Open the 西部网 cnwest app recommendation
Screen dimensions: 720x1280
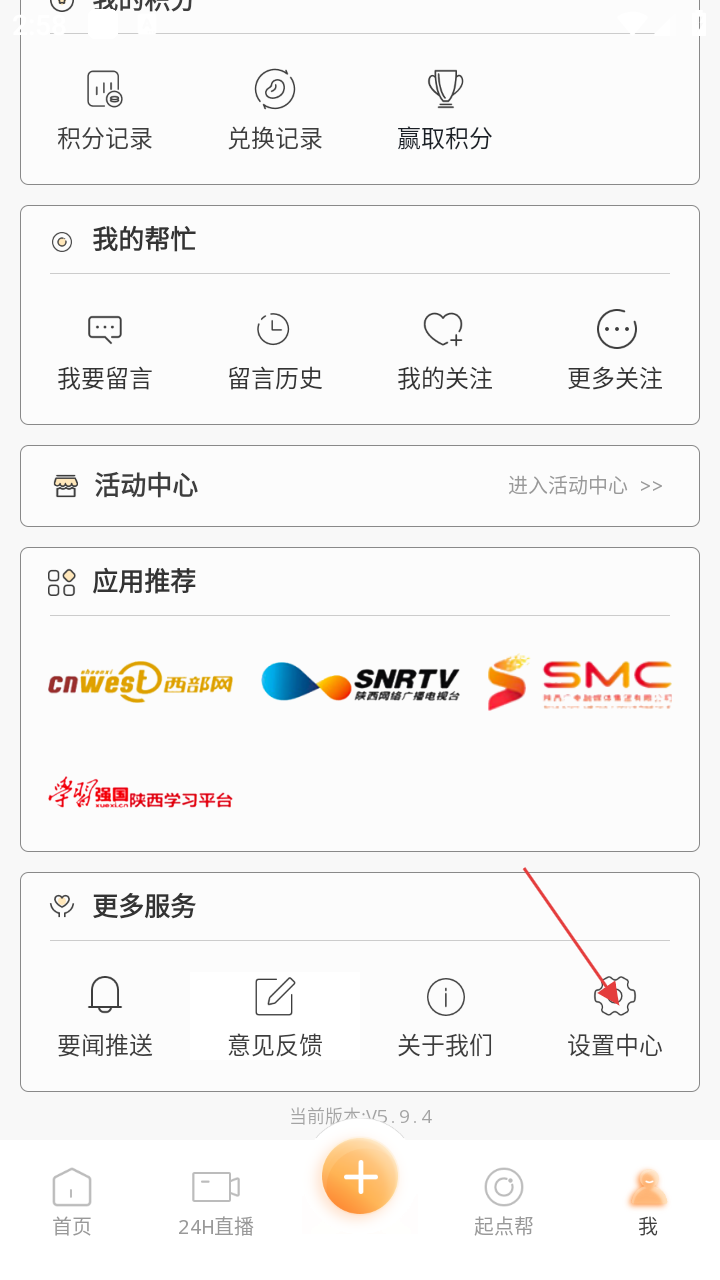click(x=141, y=683)
